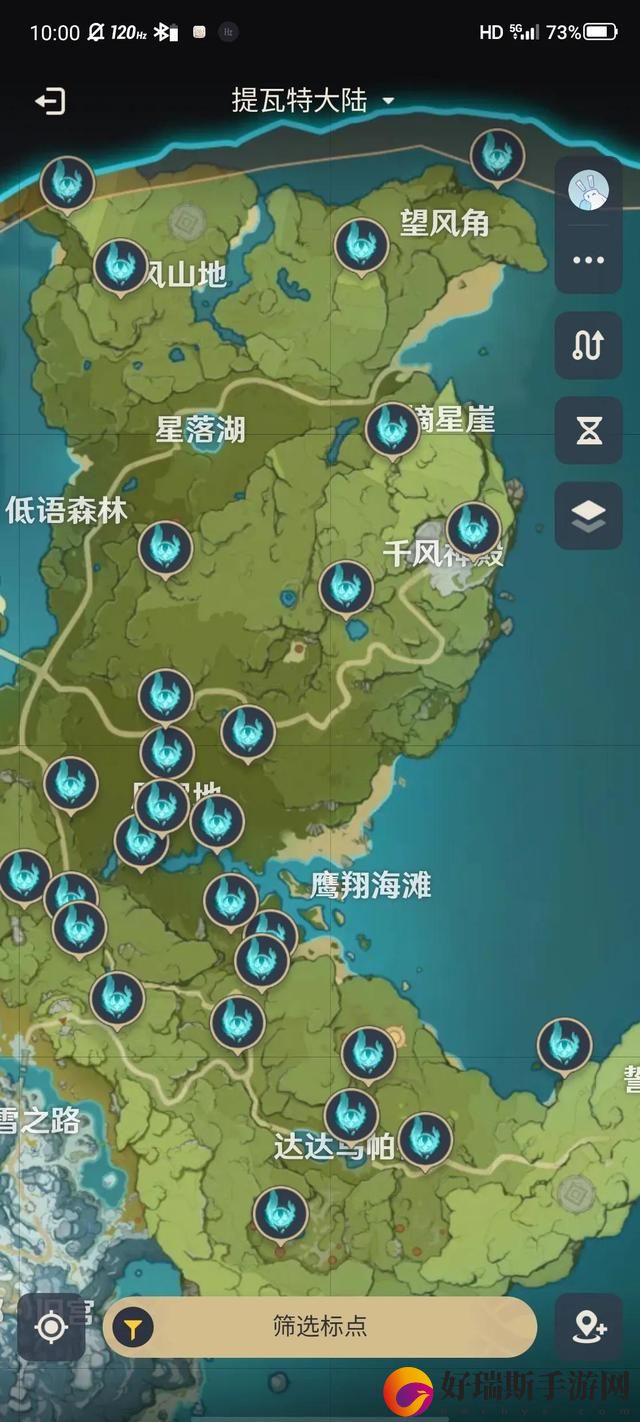Tap 筛选标点 to filter map markers
The height and width of the screenshot is (1422, 640).
[320, 1326]
